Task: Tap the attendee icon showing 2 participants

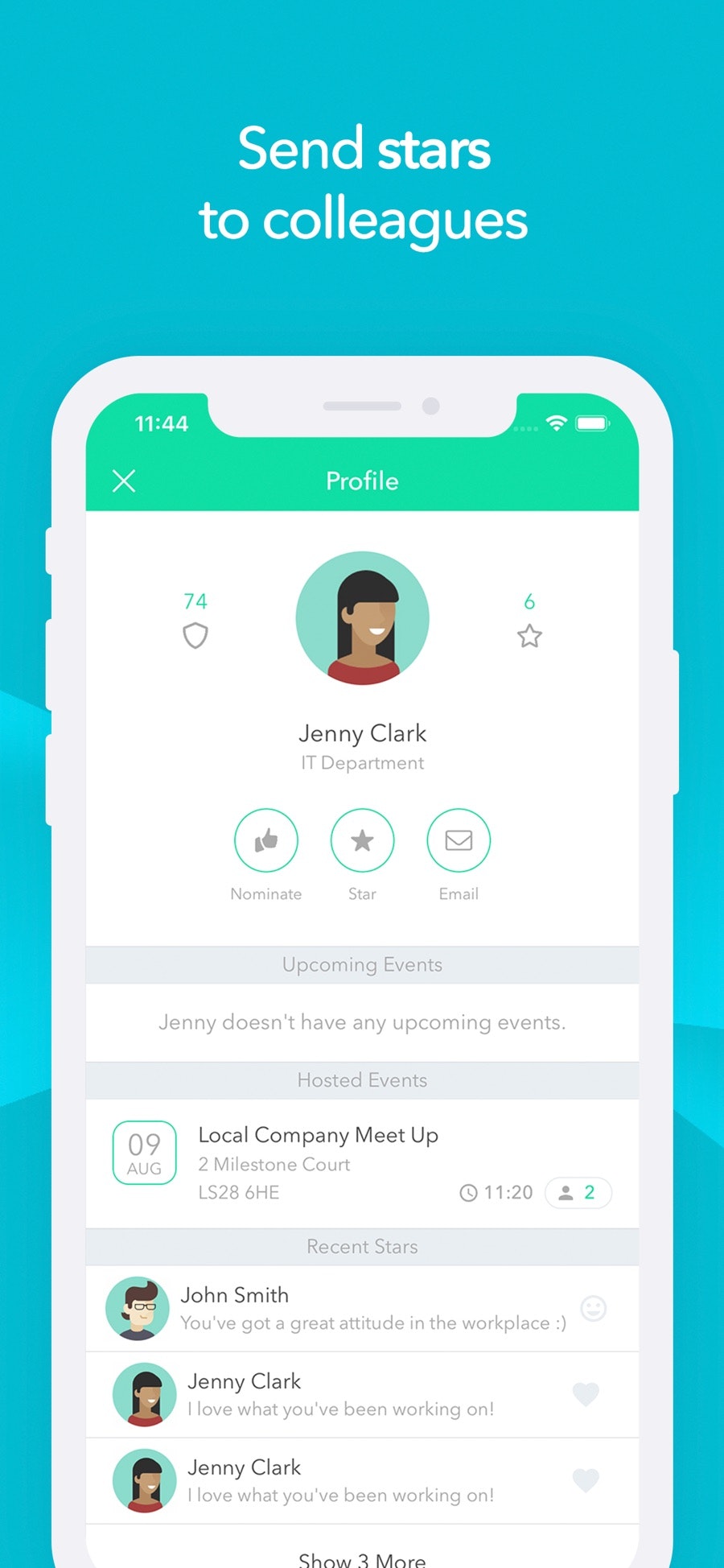Action: 578,1193
